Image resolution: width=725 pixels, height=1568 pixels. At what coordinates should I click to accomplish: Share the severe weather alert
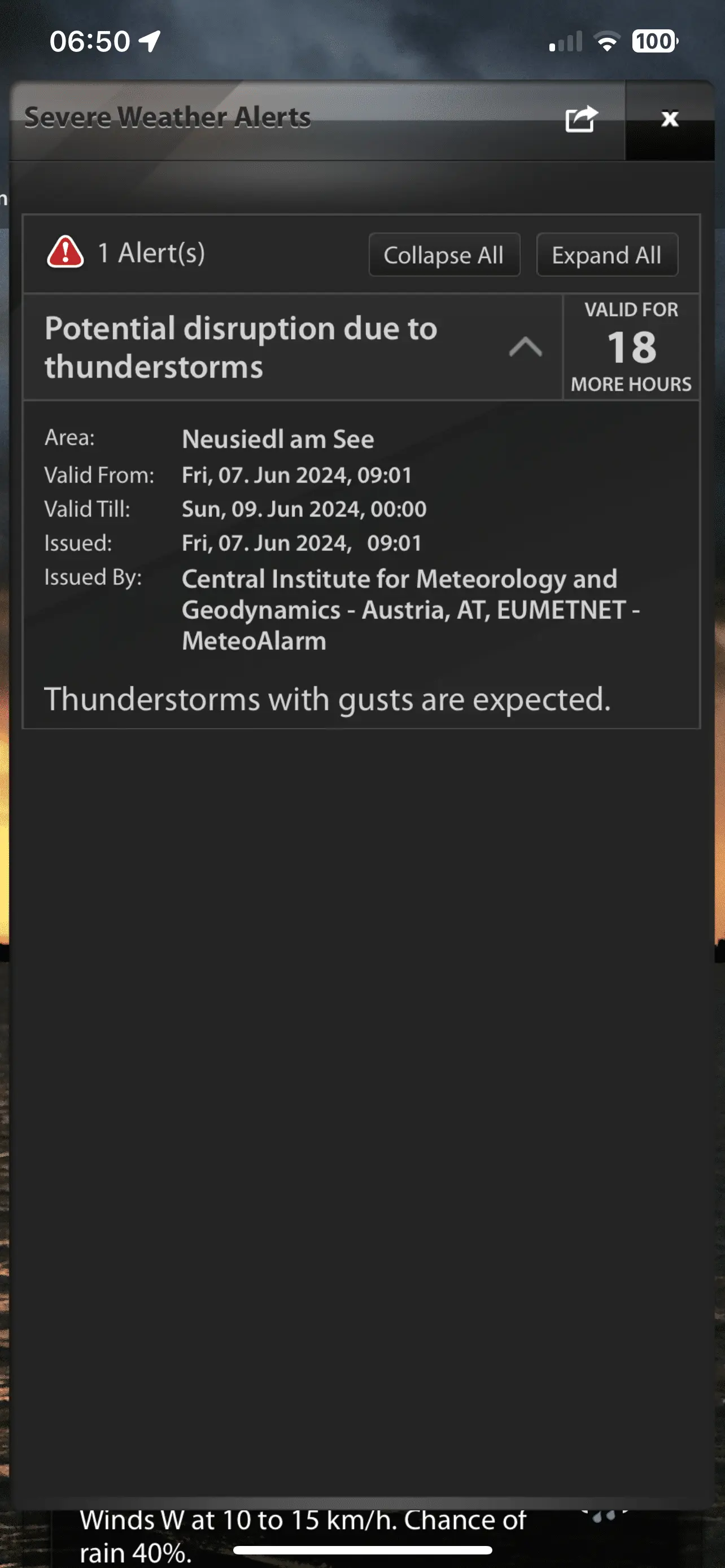pos(580,119)
